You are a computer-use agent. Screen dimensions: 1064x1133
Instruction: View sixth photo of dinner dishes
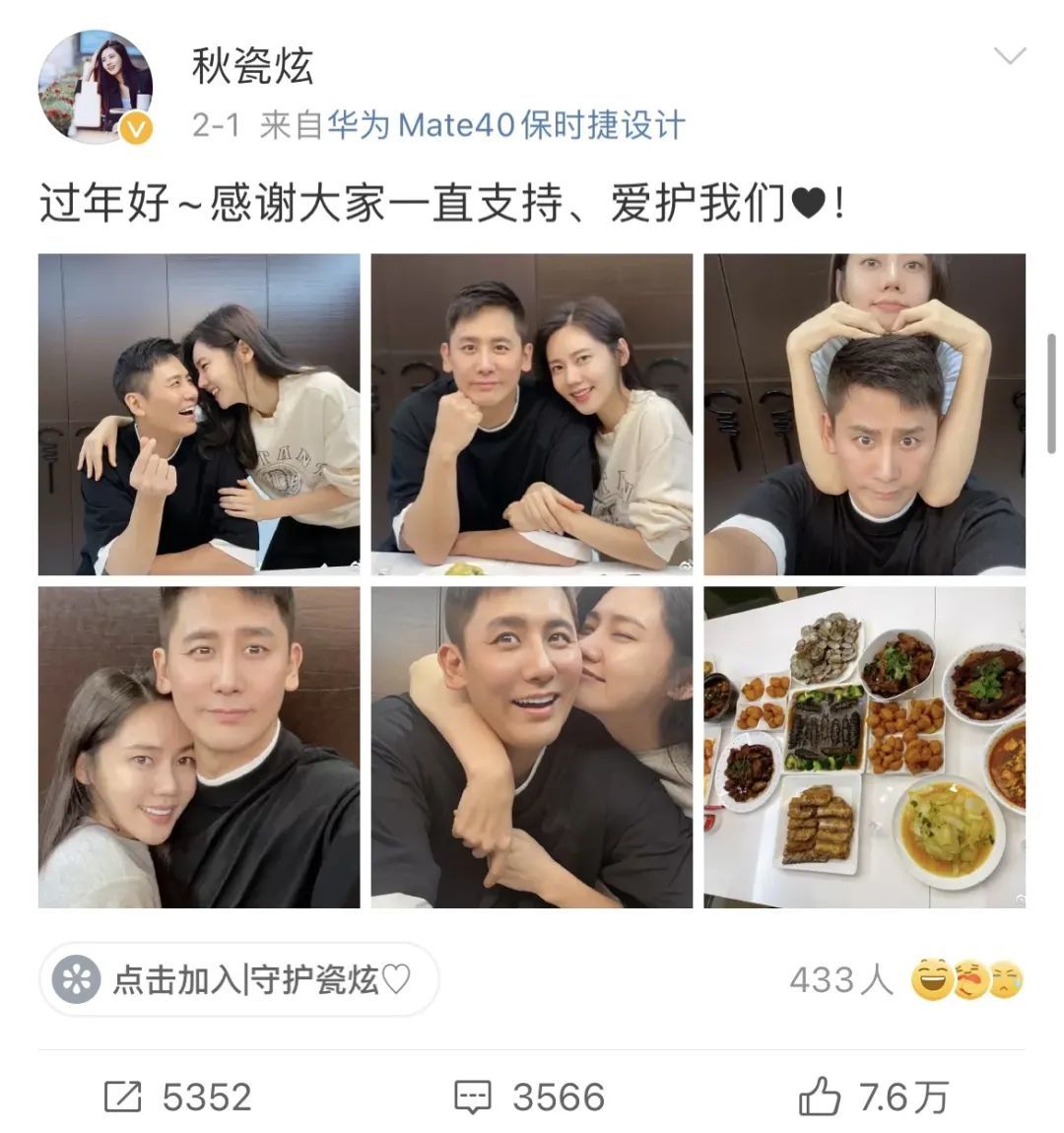864,747
